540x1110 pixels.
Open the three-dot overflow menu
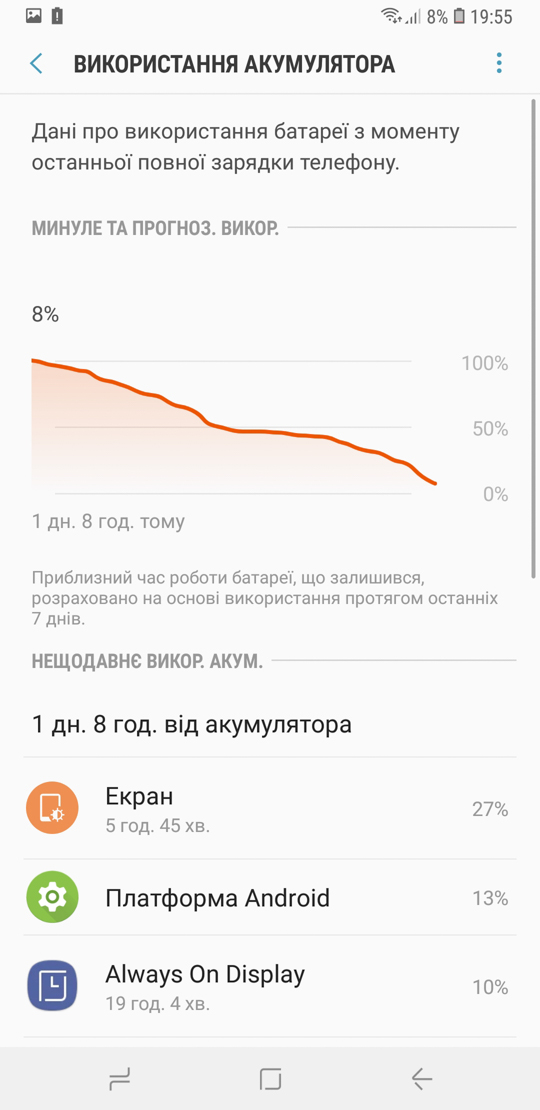(499, 64)
